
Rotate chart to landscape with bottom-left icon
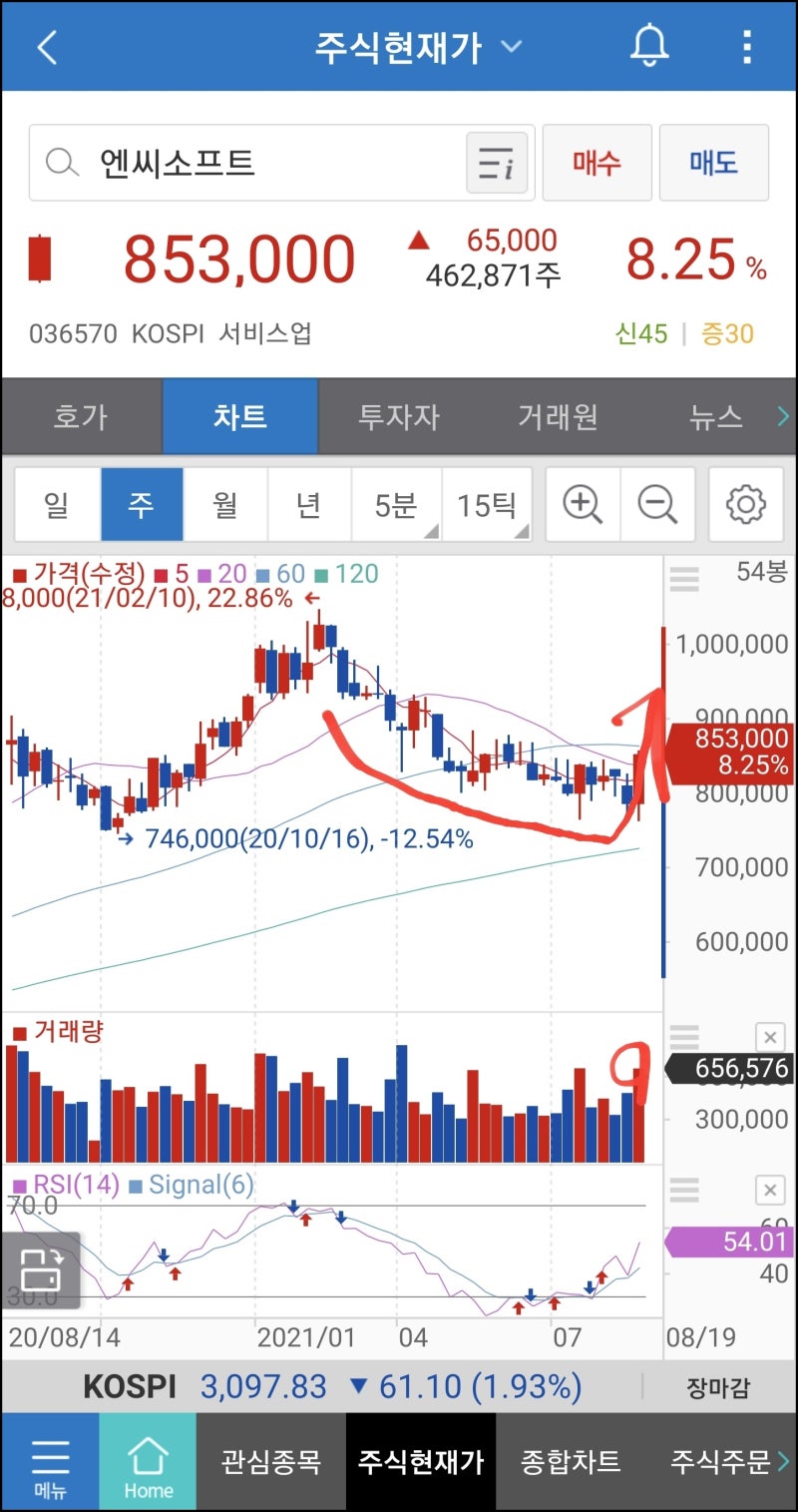(x=42, y=1269)
